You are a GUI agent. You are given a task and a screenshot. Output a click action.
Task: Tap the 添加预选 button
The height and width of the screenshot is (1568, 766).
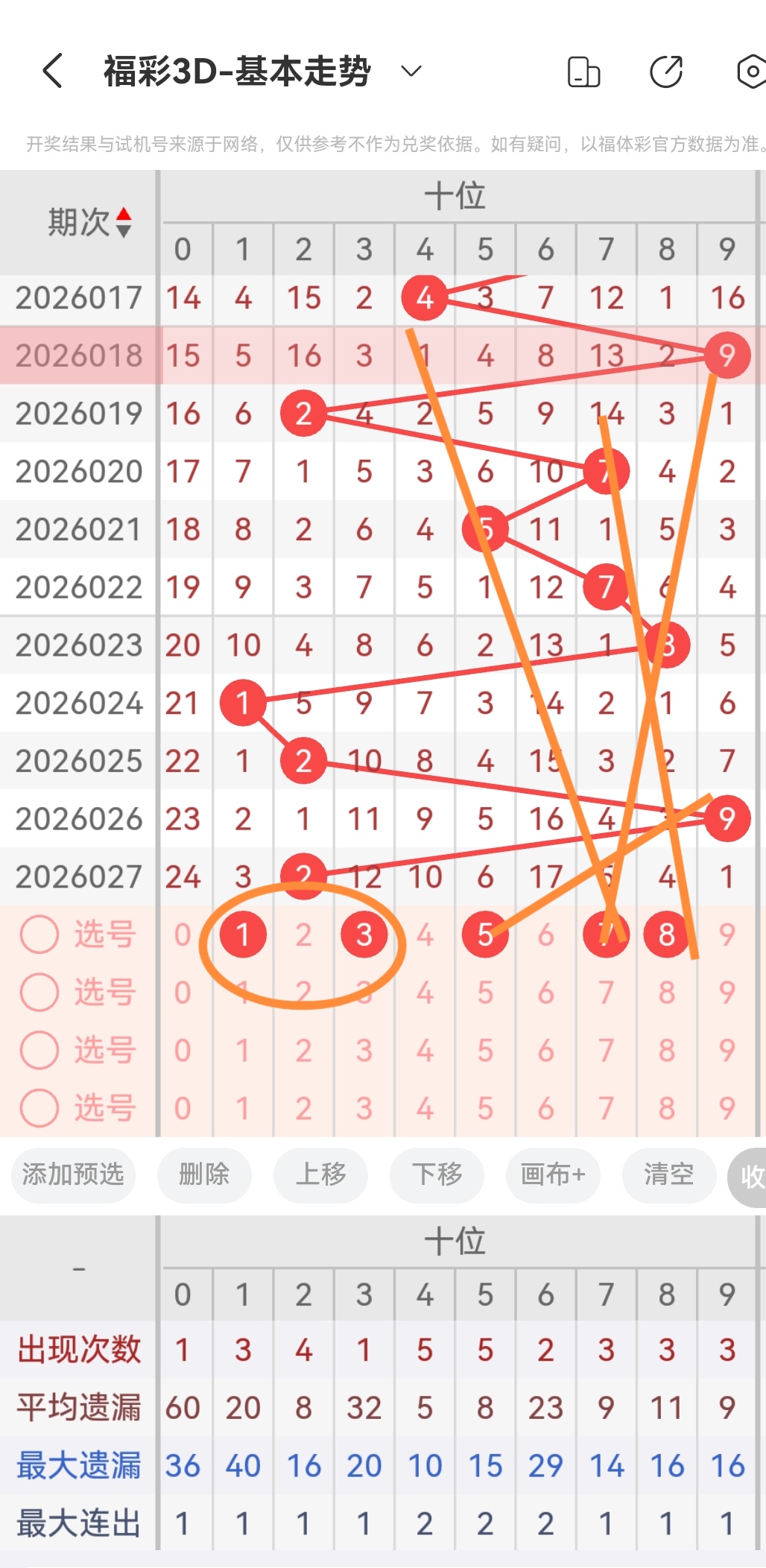click(x=72, y=1176)
